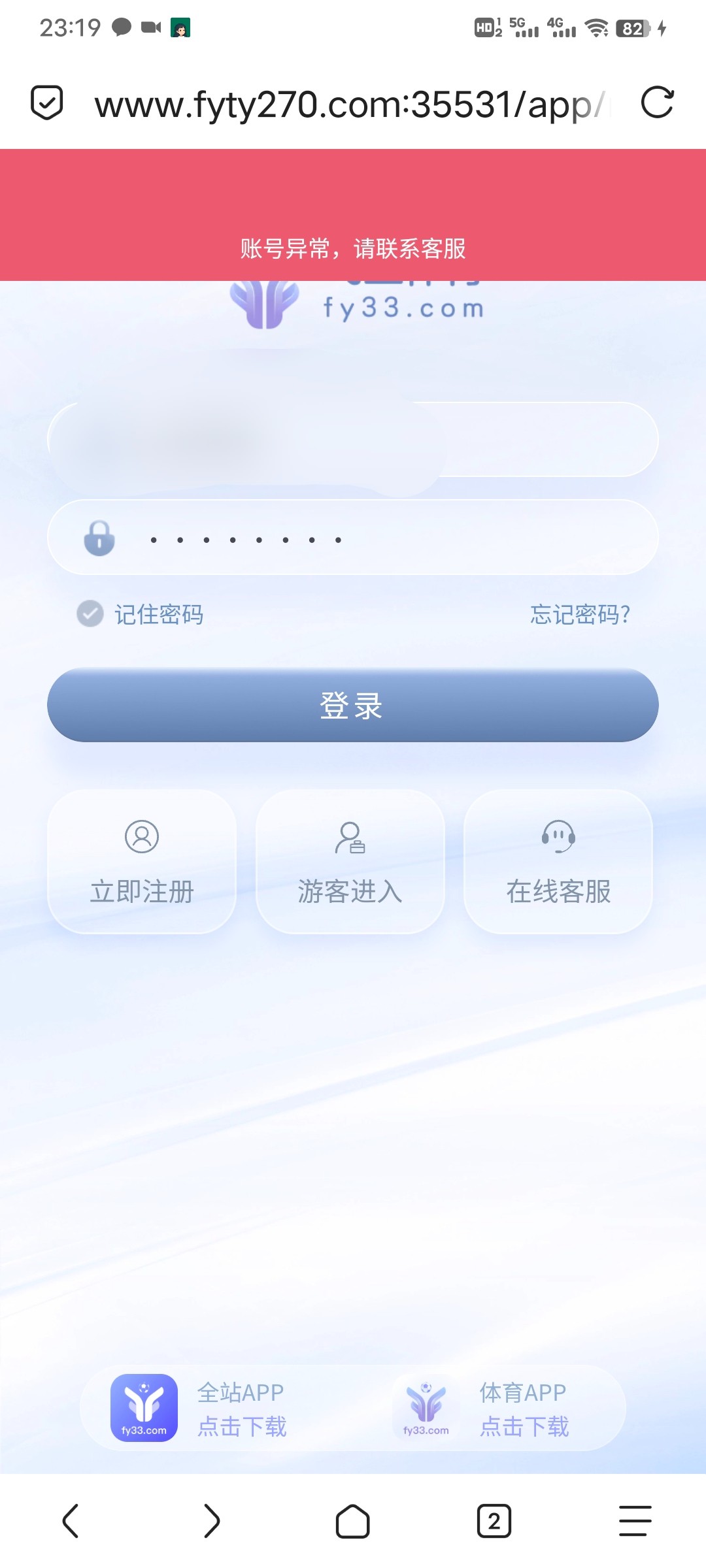Click the lock icon in the password field
This screenshot has width=706, height=1568.
pyautogui.click(x=98, y=537)
